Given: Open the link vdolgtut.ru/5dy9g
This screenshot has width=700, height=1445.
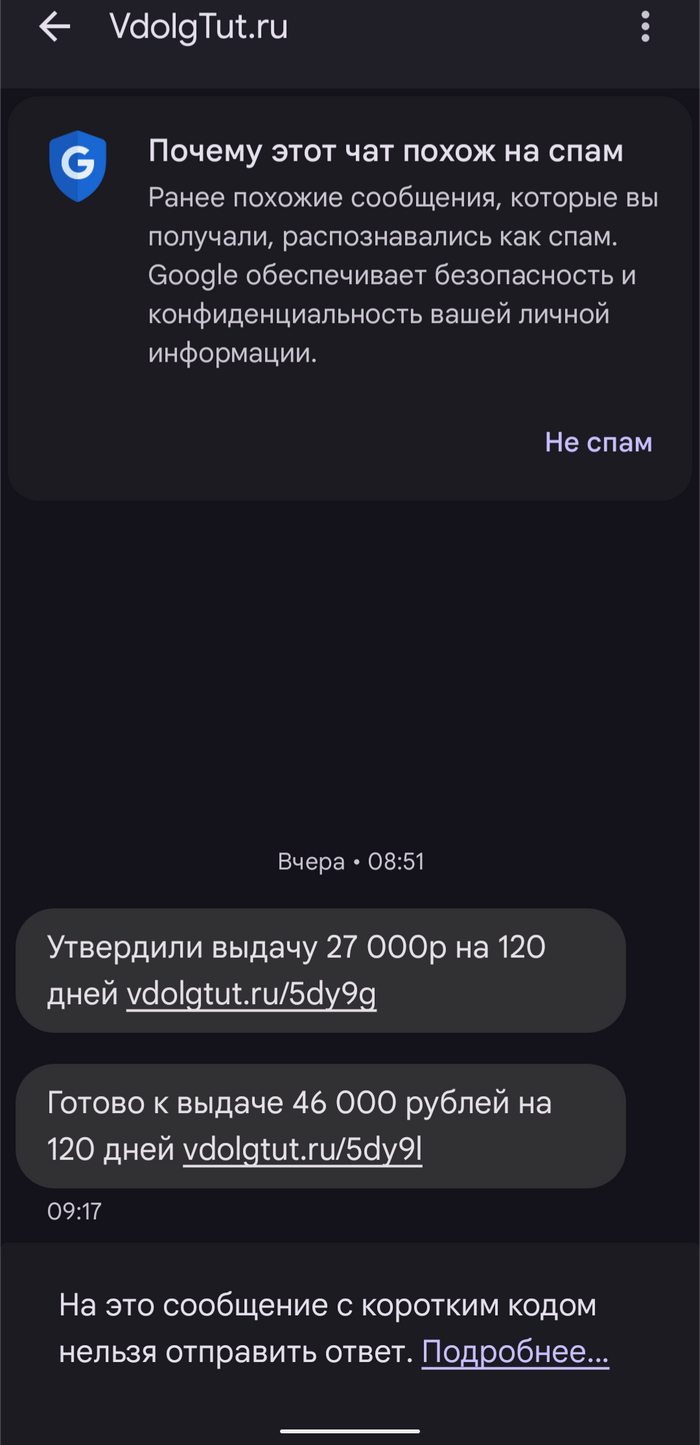Looking at the screenshot, I should (x=251, y=995).
